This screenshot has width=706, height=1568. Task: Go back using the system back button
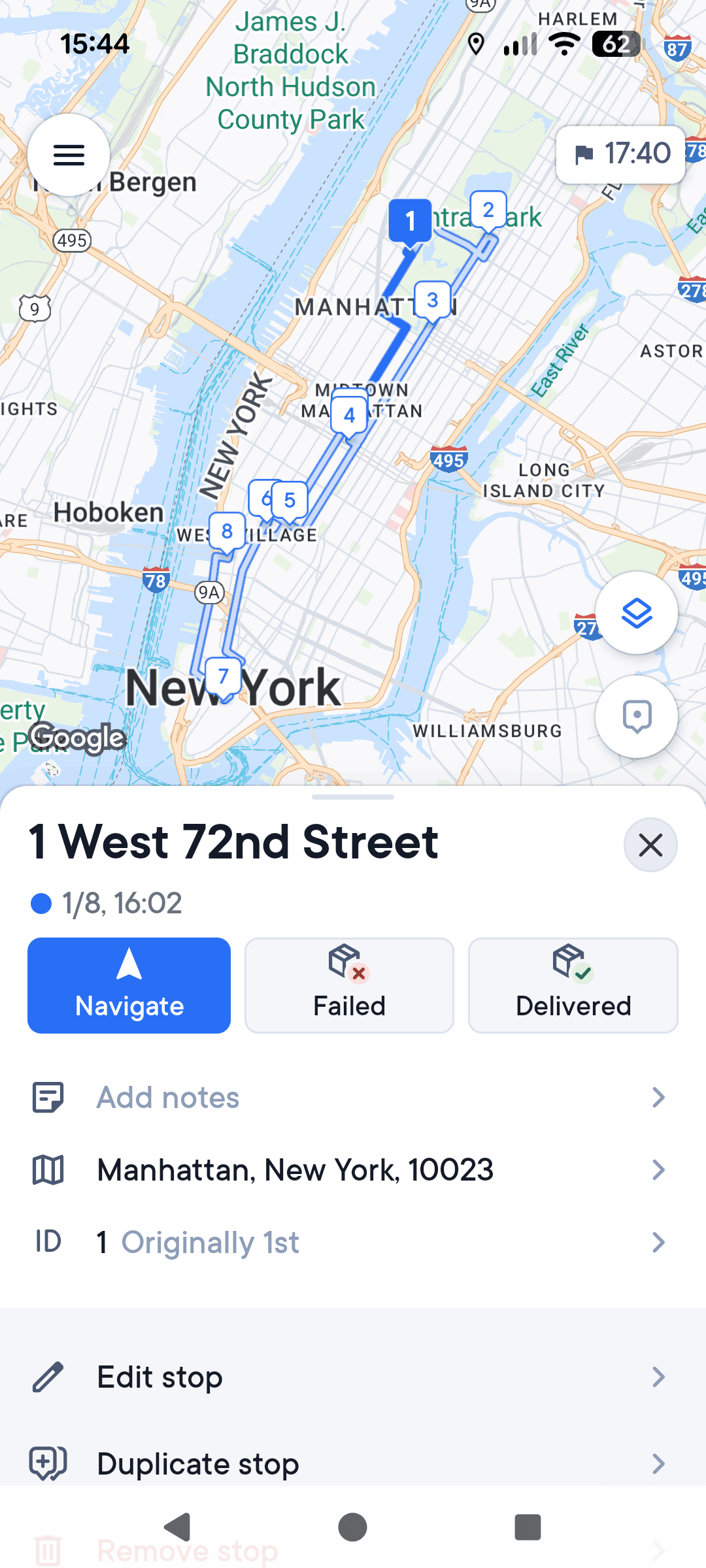[x=177, y=1527]
